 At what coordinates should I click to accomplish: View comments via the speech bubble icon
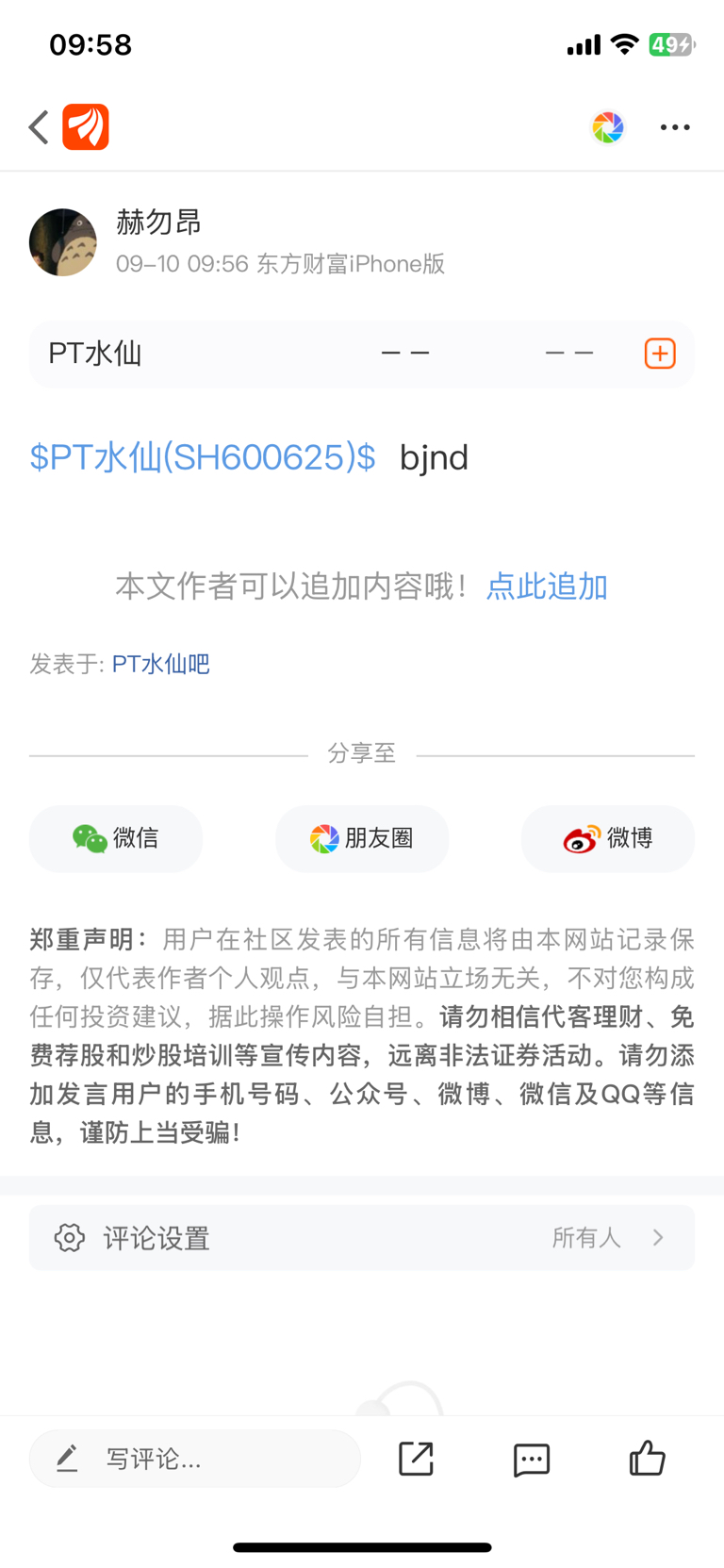532,1459
